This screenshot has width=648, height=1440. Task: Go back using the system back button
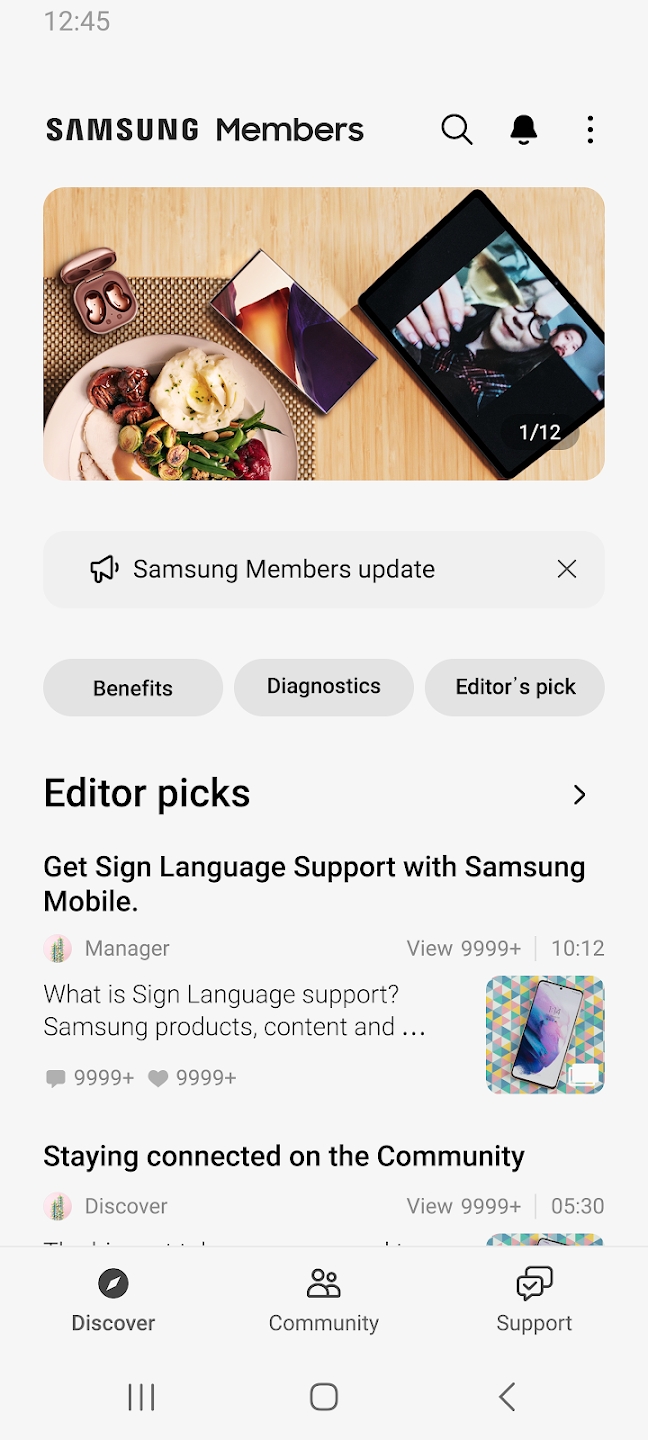pyautogui.click(x=507, y=1396)
